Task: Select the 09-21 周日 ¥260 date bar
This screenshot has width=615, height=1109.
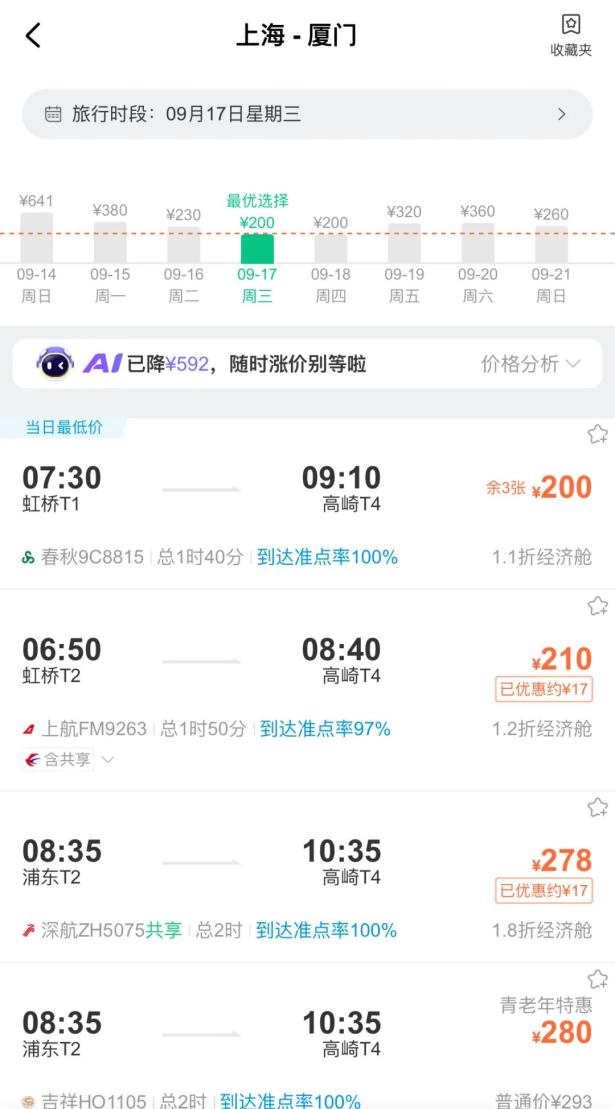Action: click(551, 252)
